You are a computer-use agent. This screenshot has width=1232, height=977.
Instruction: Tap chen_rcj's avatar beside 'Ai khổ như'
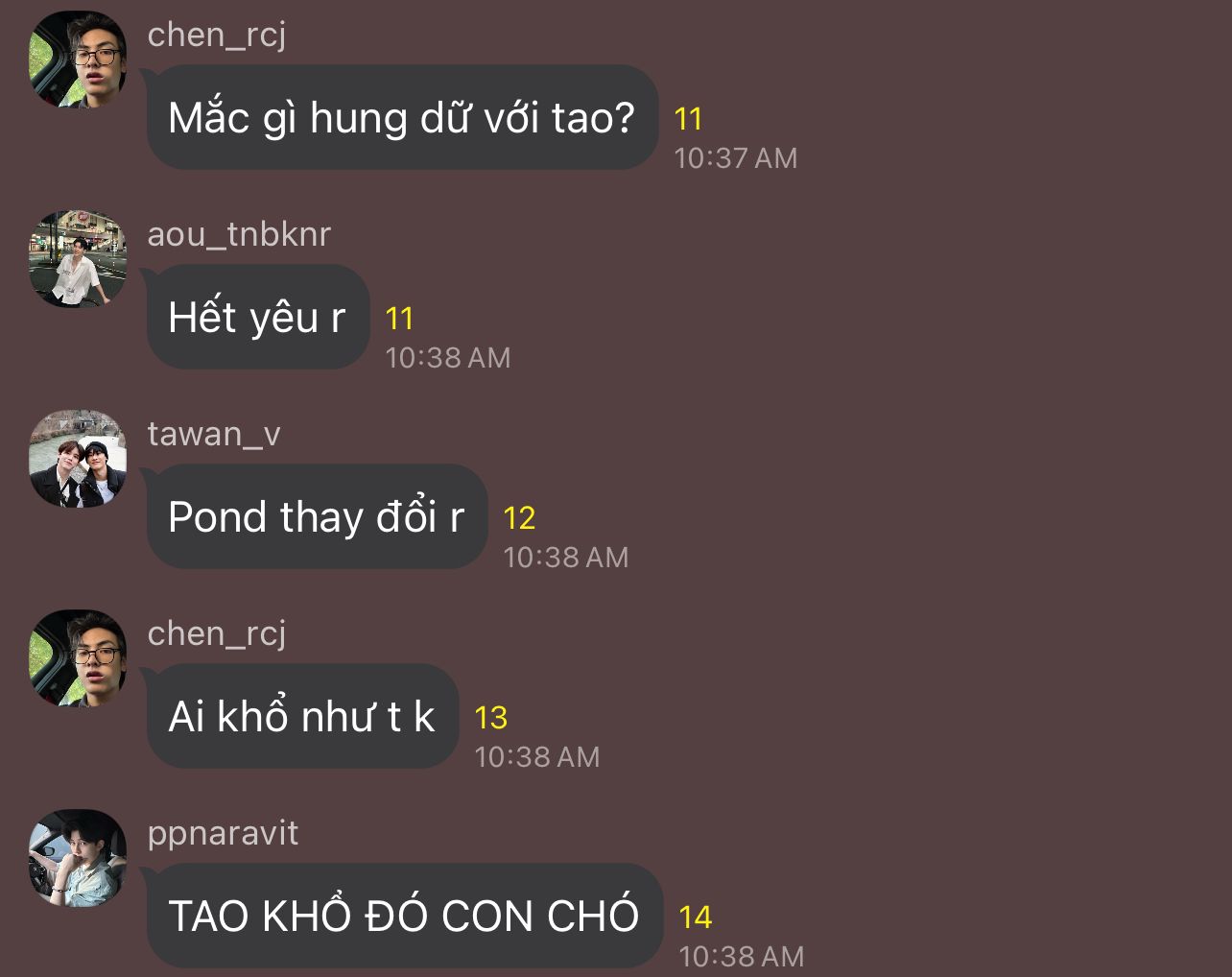pyautogui.click(x=78, y=658)
